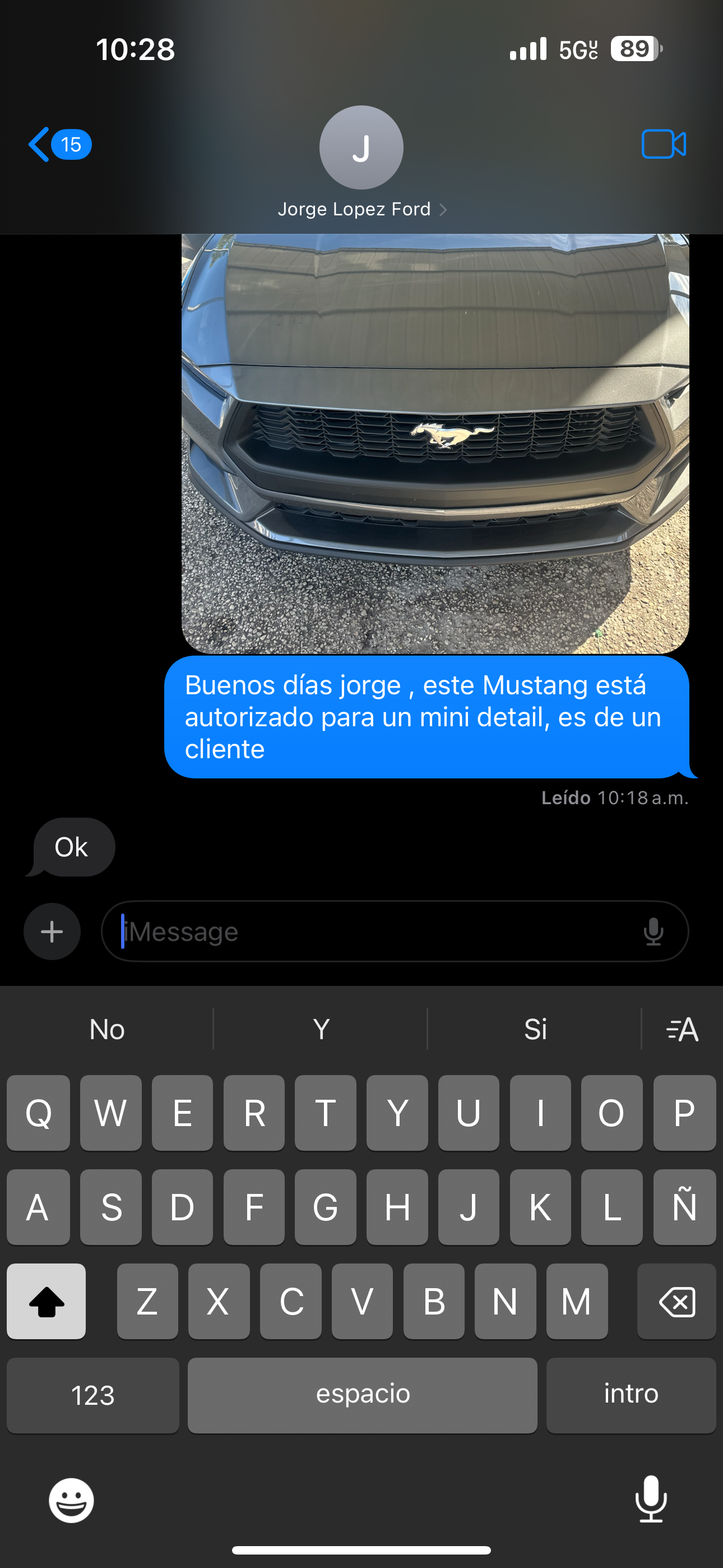Start keyboard dictation microphone
723x1568 pixels.
651,1498
